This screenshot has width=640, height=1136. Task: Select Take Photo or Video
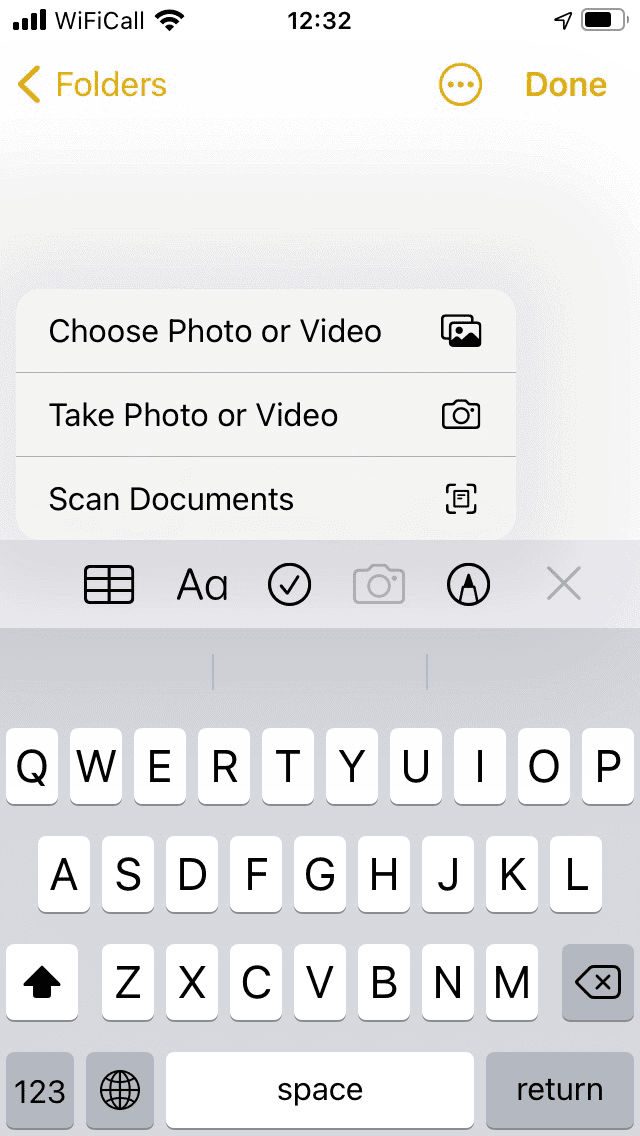(x=265, y=415)
